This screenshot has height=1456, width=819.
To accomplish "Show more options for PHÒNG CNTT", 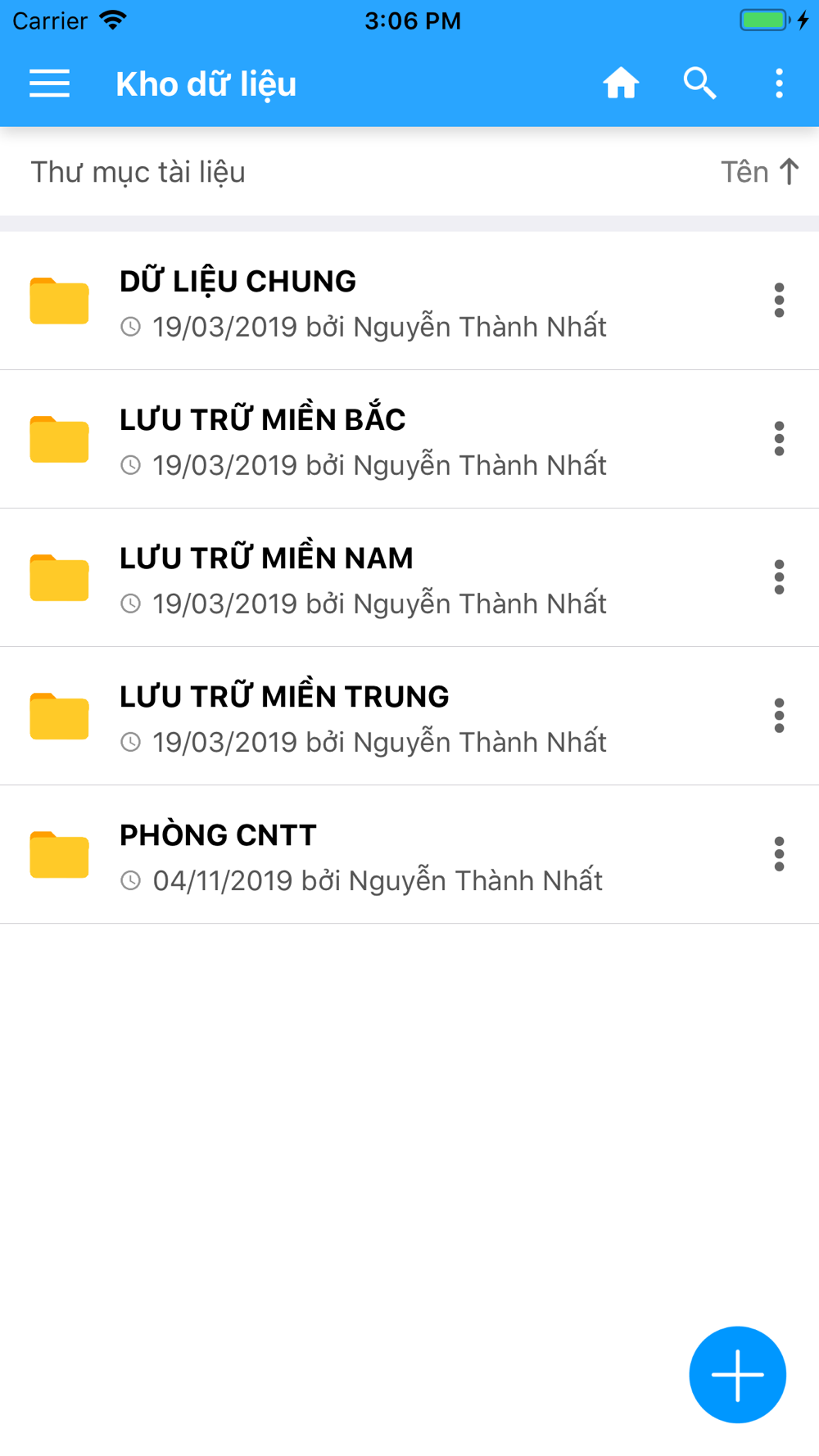I will [x=779, y=854].
